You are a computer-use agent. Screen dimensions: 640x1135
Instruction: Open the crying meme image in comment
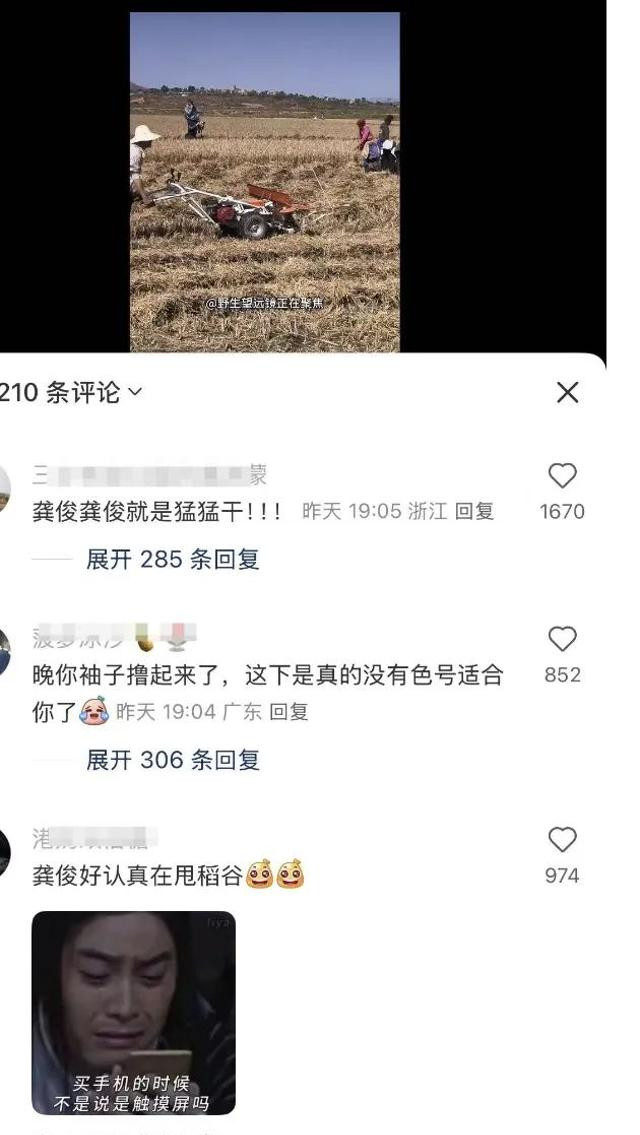click(134, 1013)
